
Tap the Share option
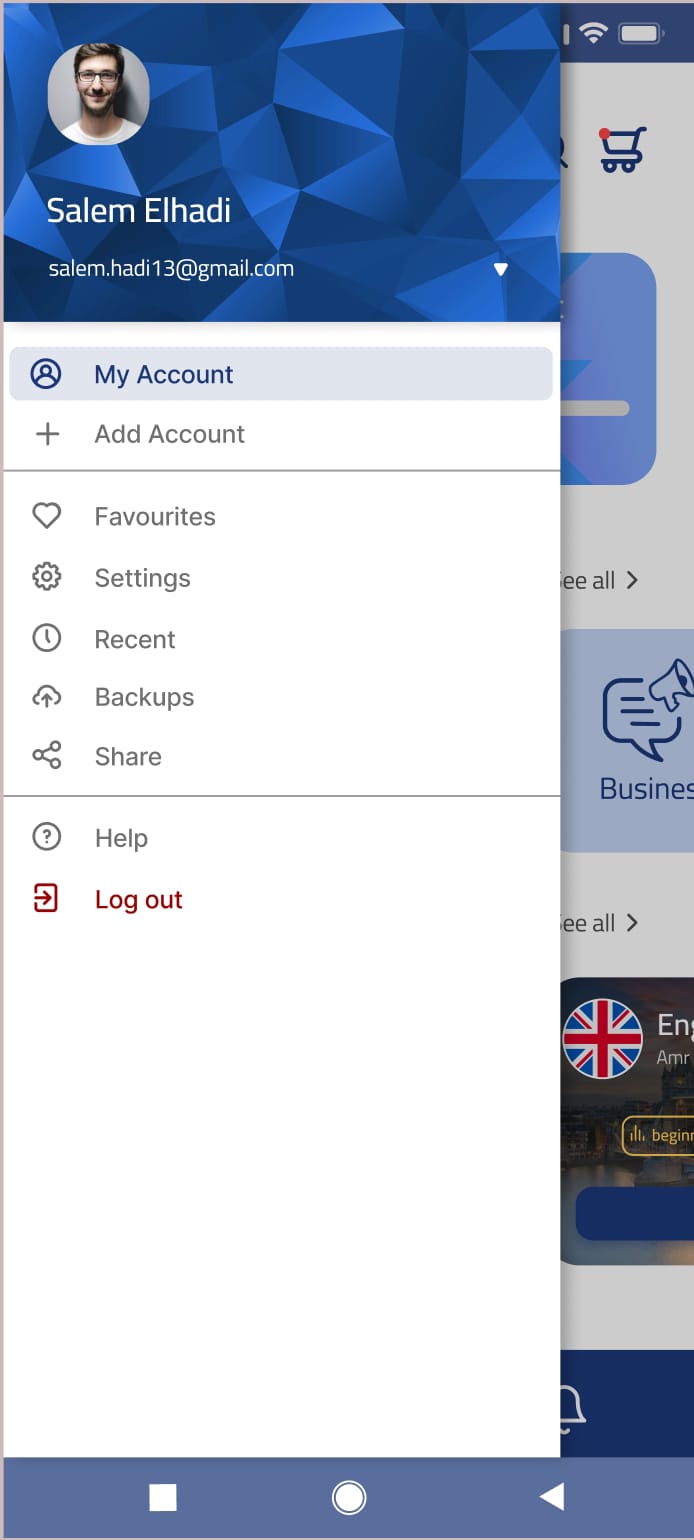point(127,757)
